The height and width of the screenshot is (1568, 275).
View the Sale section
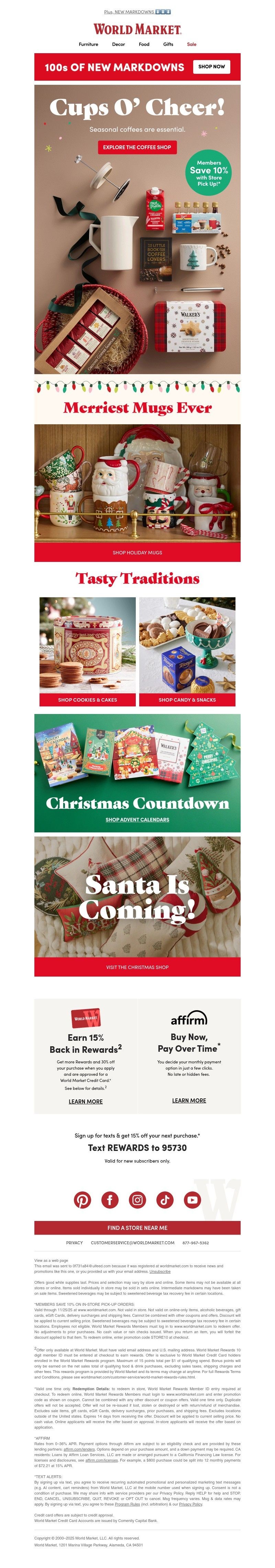(191, 44)
